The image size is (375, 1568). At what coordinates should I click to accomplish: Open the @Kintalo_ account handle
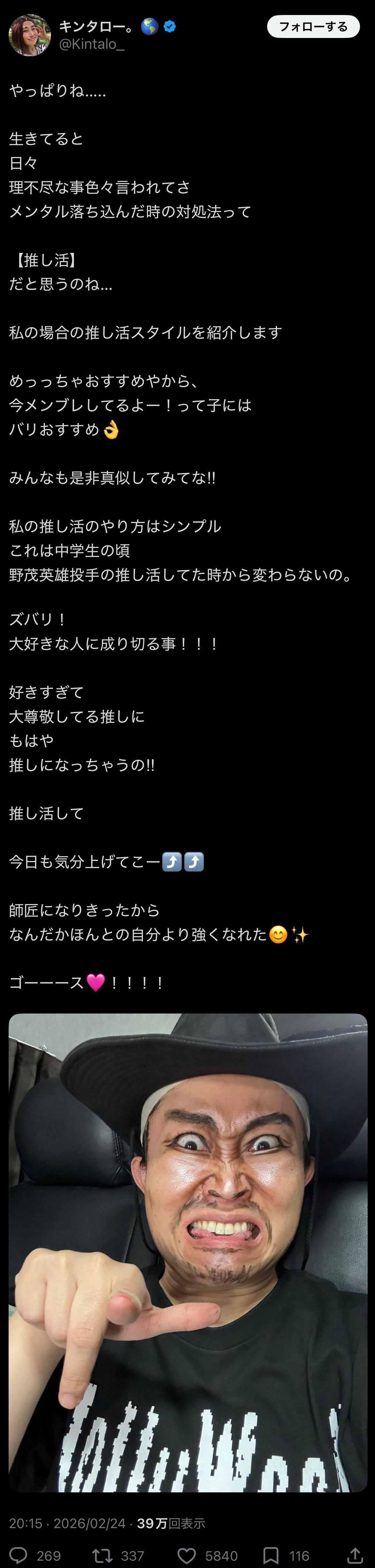[x=91, y=44]
